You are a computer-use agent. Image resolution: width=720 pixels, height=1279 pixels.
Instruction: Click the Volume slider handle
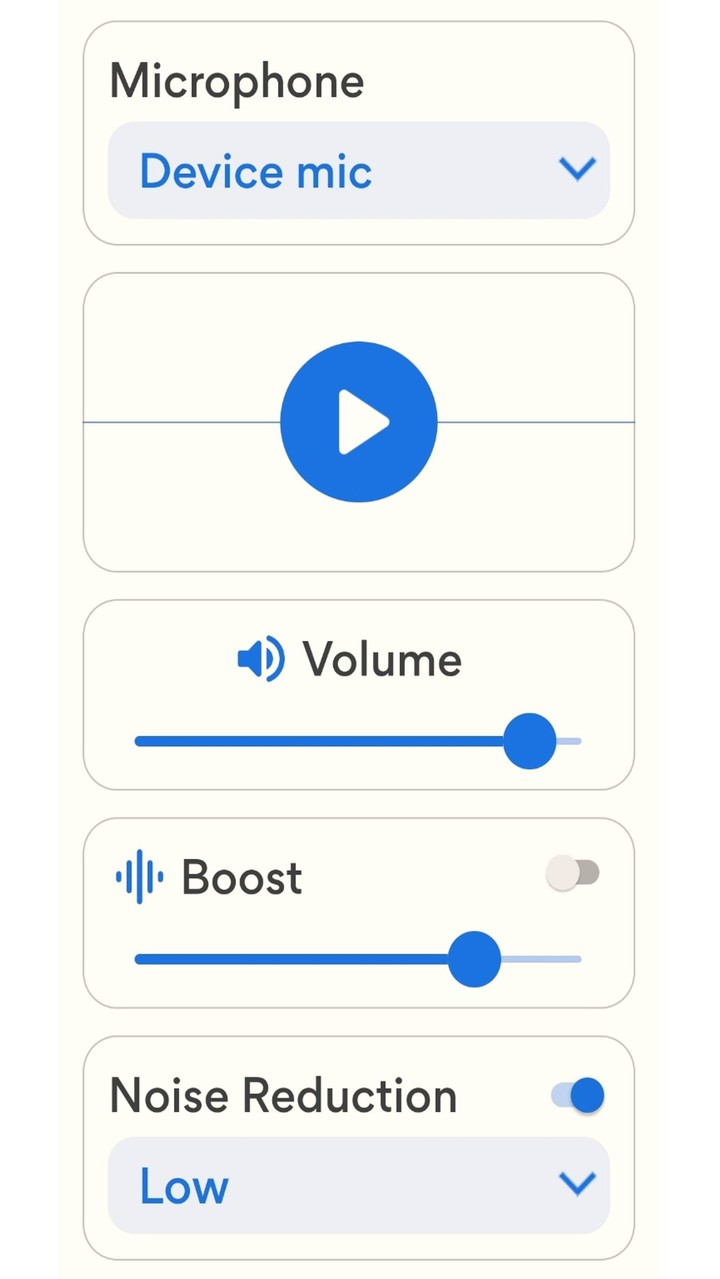pyautogui.click(x=531, y=741)
